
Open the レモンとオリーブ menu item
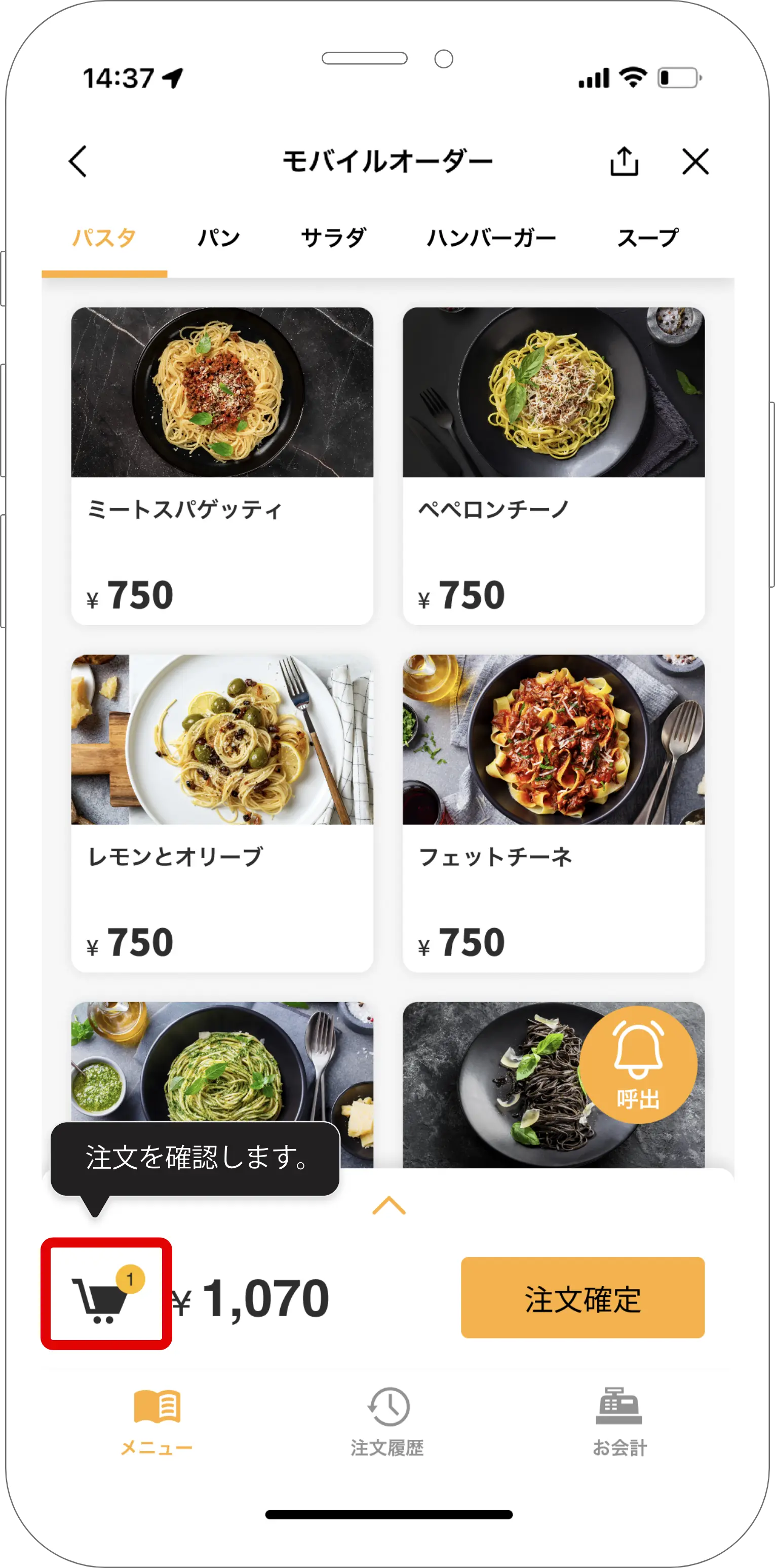click(222, 813)
